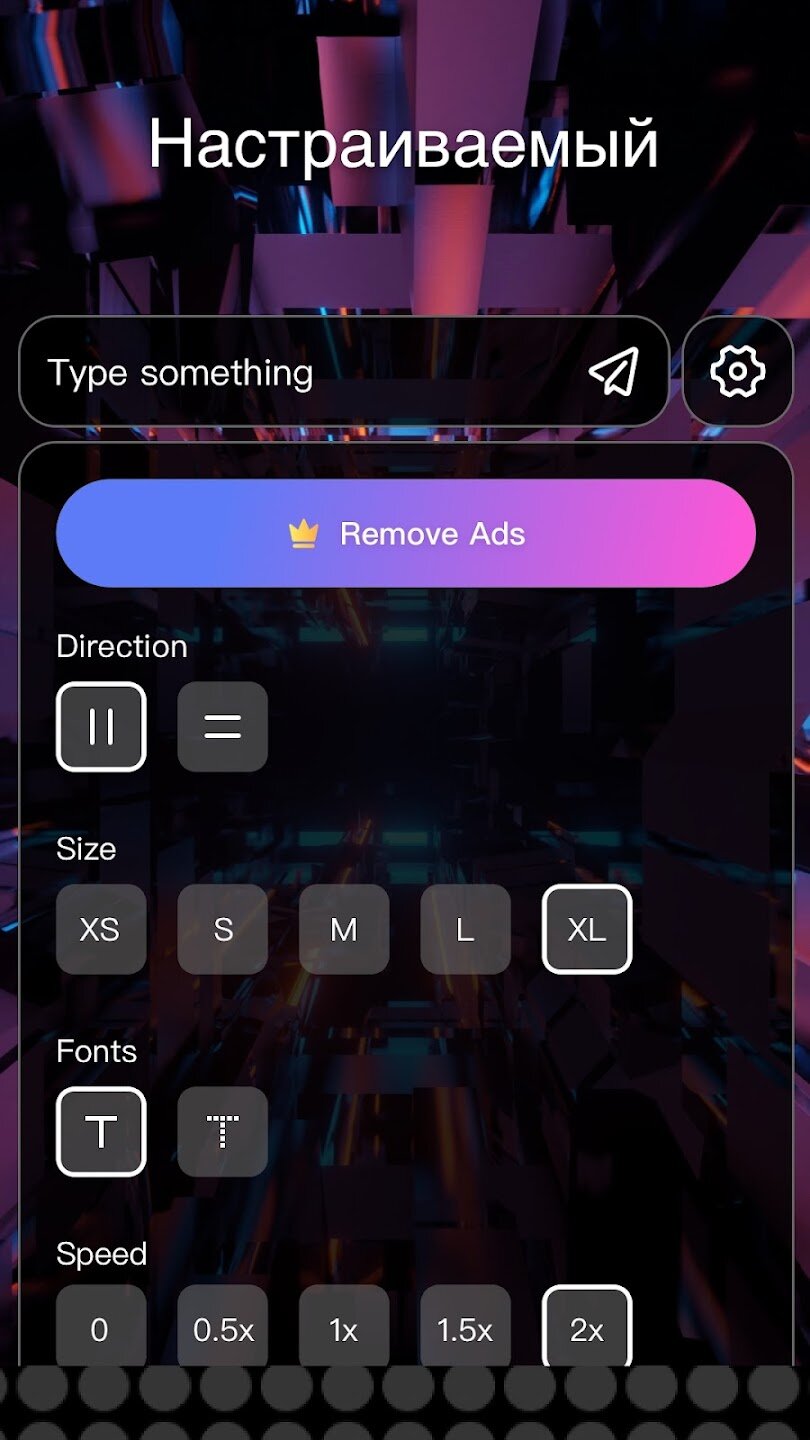Pick the XL size option
Viewport: 810px width, 1440px height.
click(587, 929)
